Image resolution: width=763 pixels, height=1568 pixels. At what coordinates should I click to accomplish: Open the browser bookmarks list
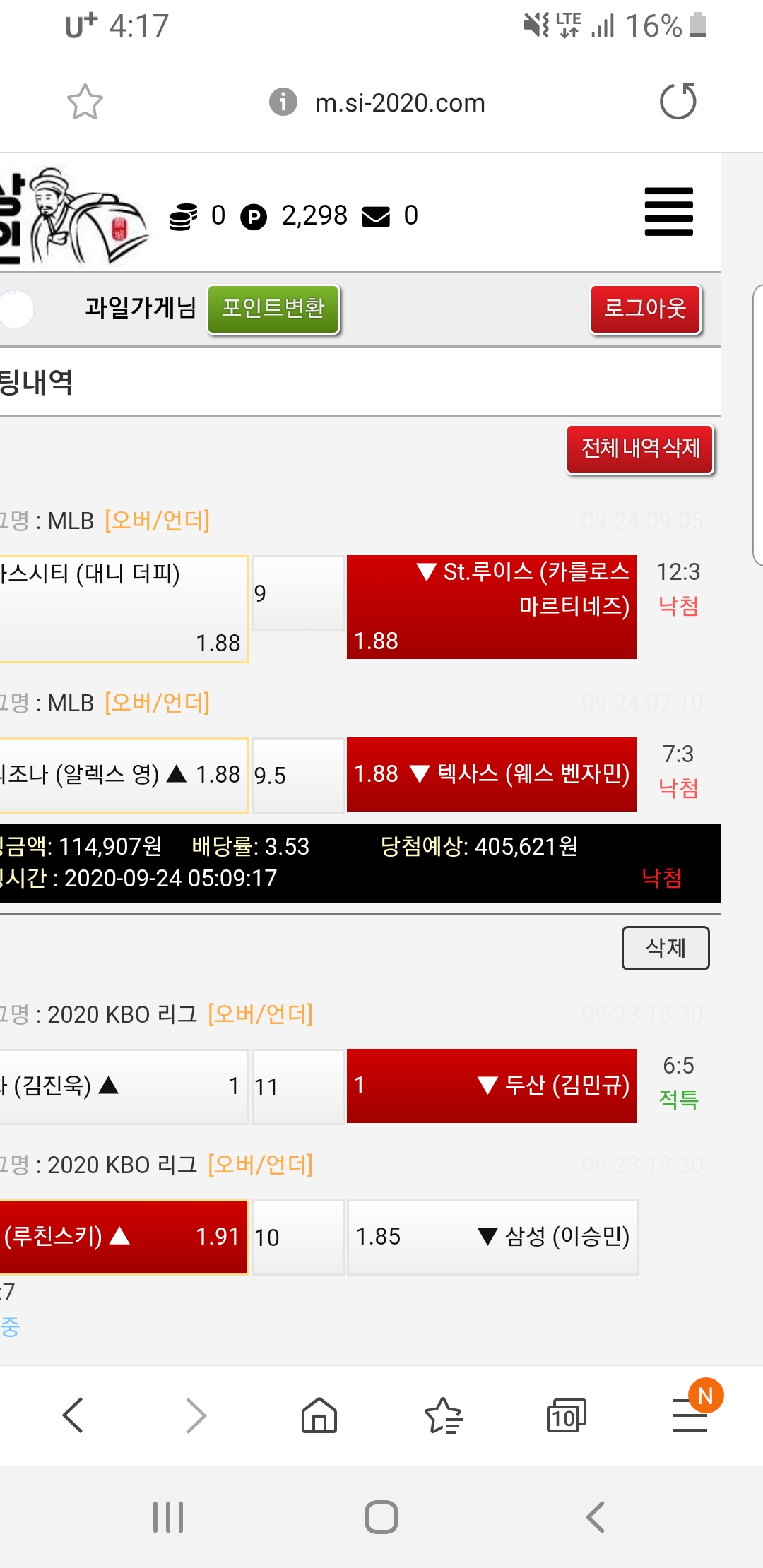click(x=443, y=1415)
